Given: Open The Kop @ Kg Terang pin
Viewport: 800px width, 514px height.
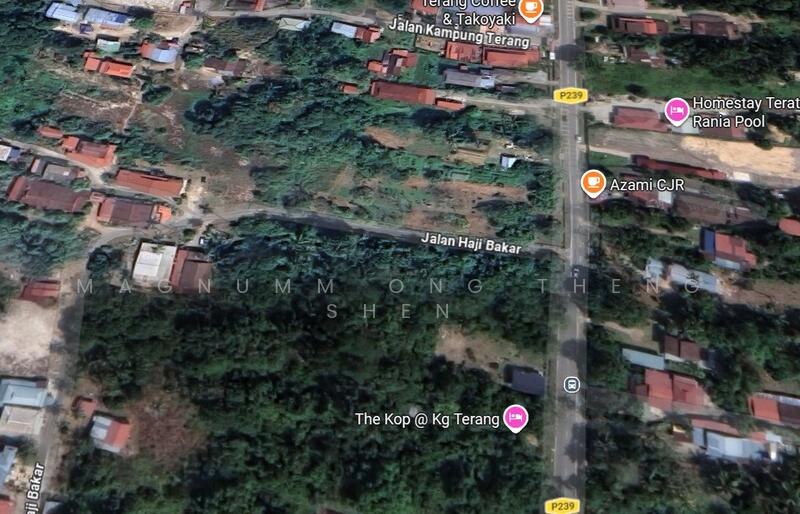Looking at the screenshot, I should pyautogui.click(x=515, y=417).
